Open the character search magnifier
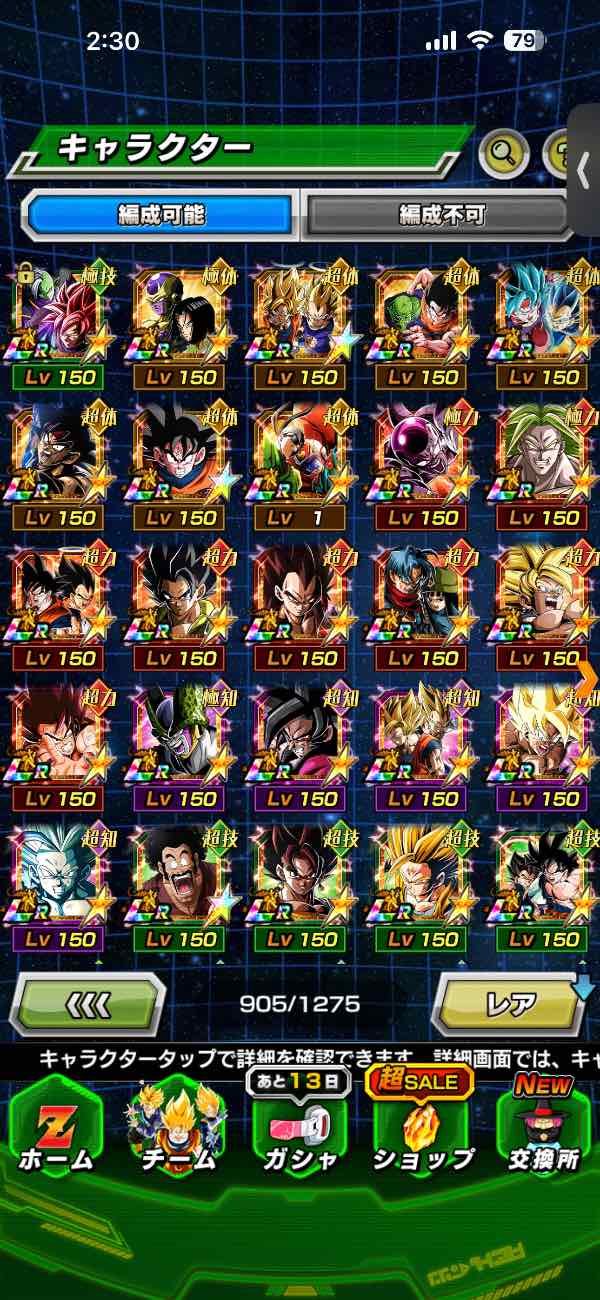Screen dimensions: 600x1300 tap(504, 153)
